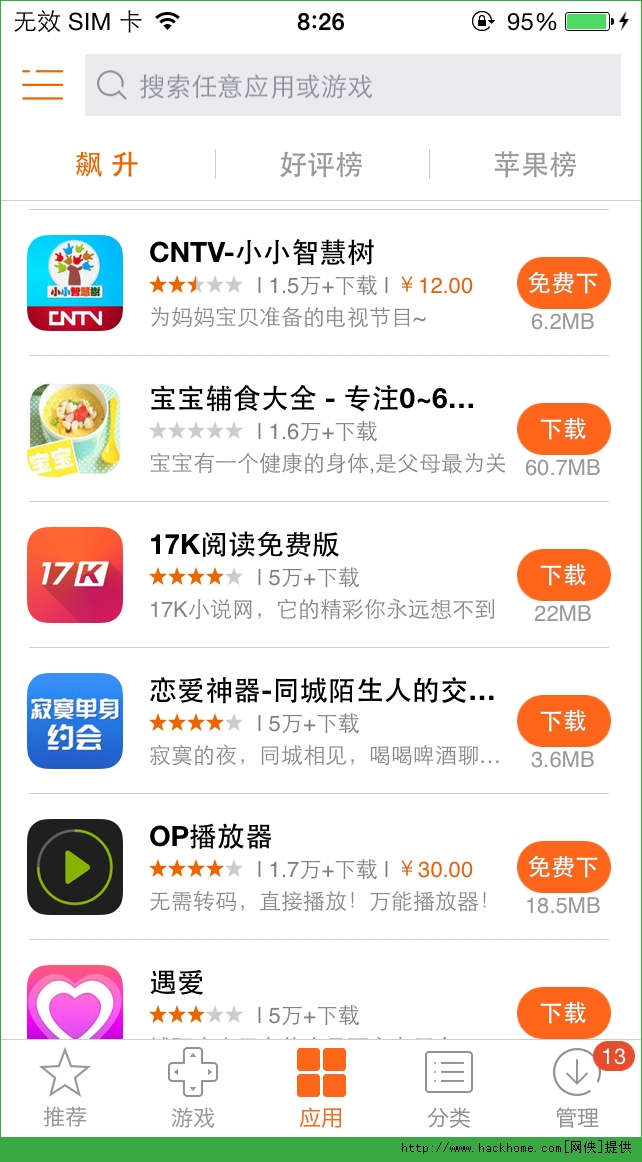Open the 管理 tab with badge
642x1162 pixels.
pos(577,1089)
